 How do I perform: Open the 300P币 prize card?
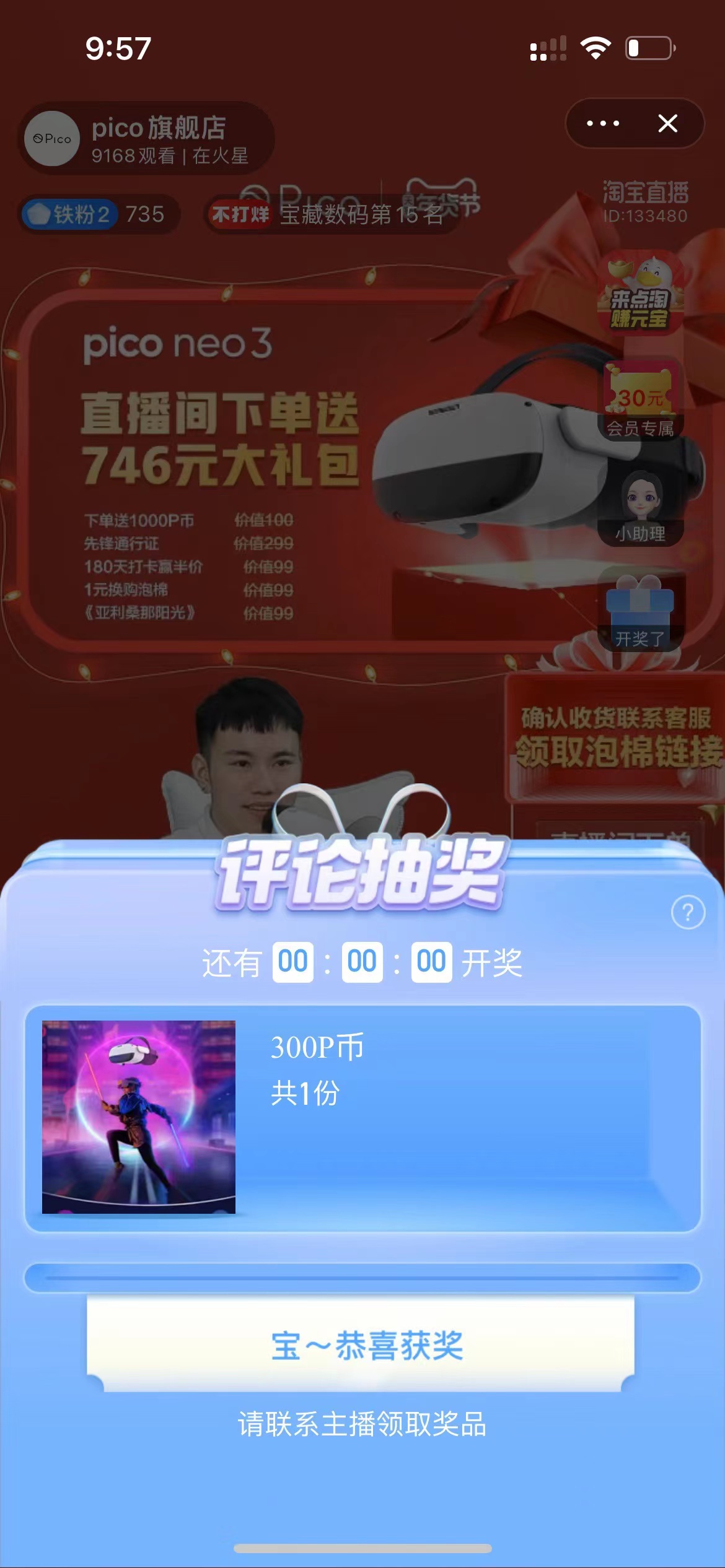click(362, 1118)
